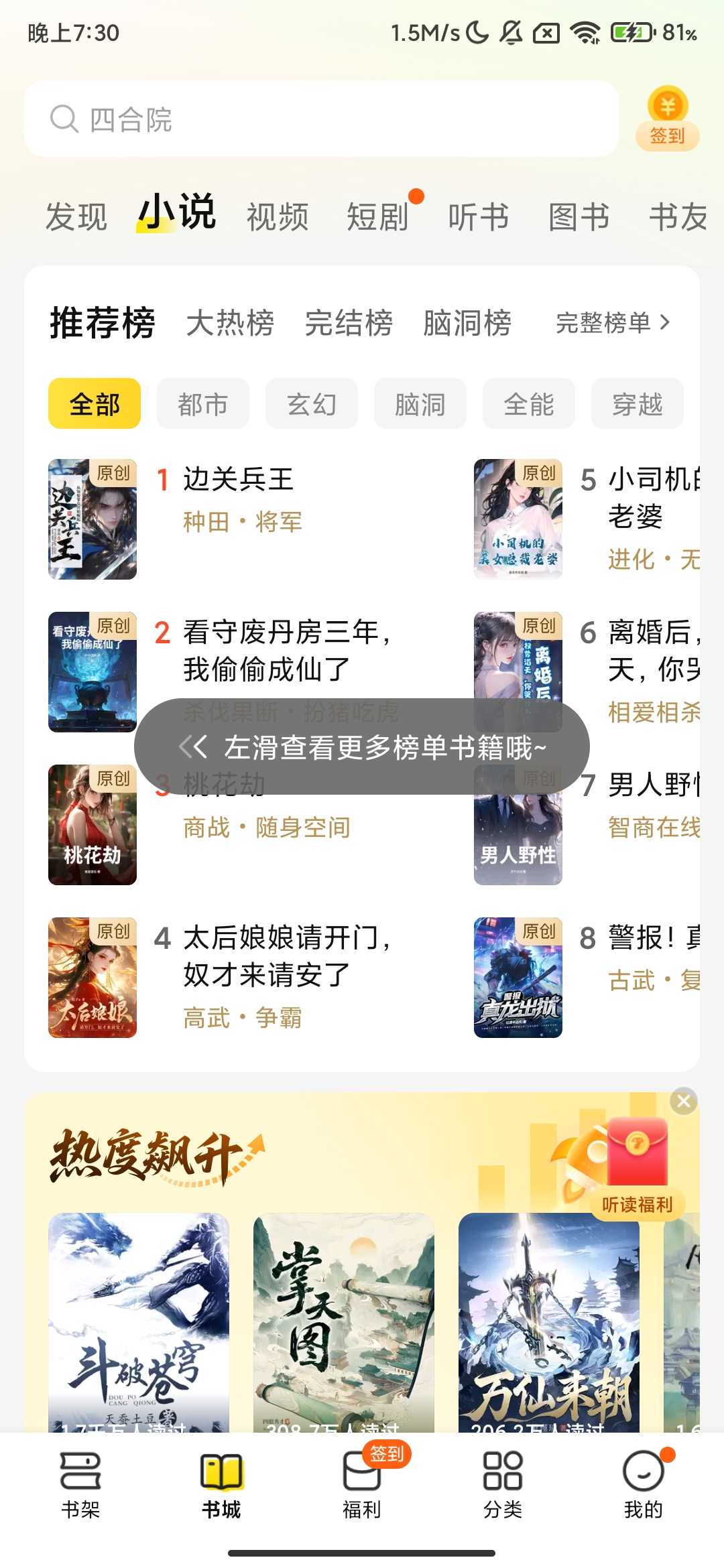This screenshot has height=1568, width=724.
Task: Select the 完结榜 ranking tab
Action: [x=349, y=323]
